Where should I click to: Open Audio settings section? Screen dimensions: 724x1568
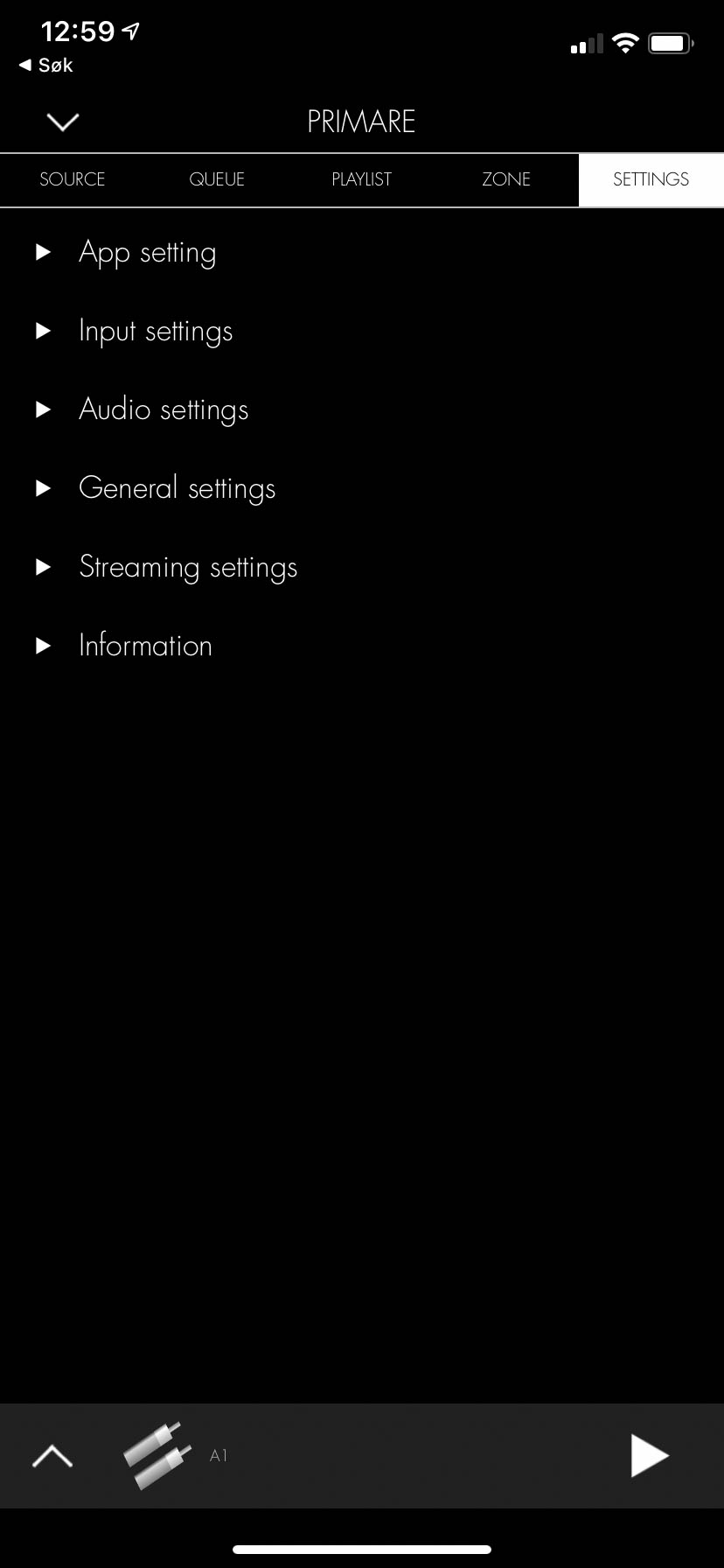point(164,409)
